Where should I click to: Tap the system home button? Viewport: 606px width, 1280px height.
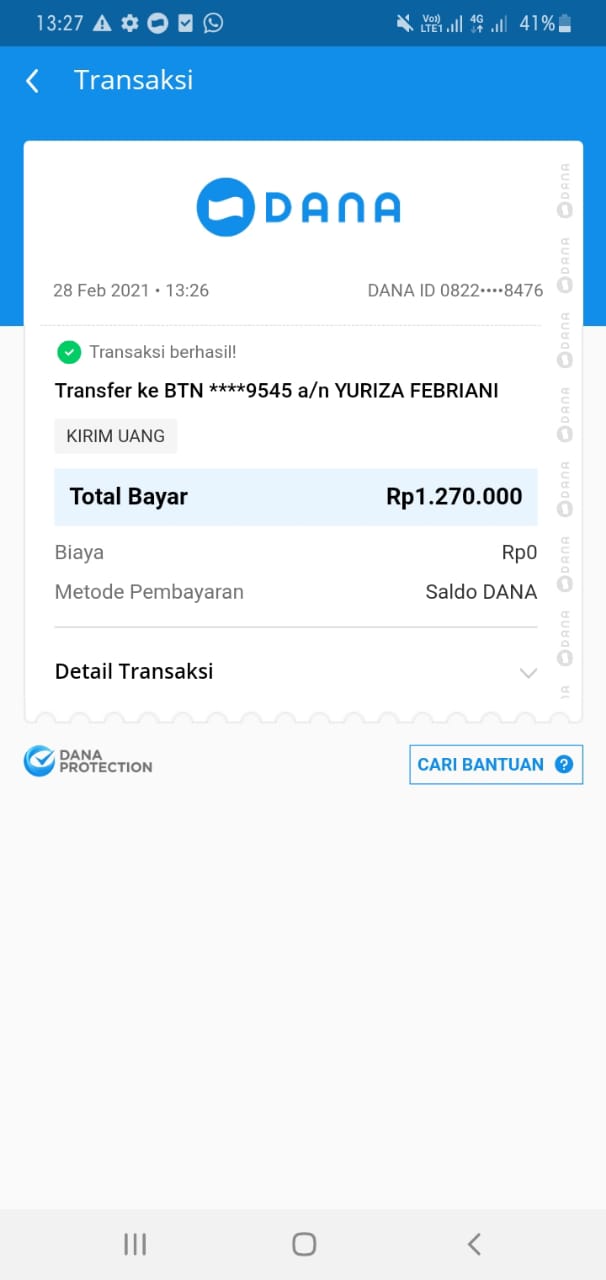[304, 1244]
